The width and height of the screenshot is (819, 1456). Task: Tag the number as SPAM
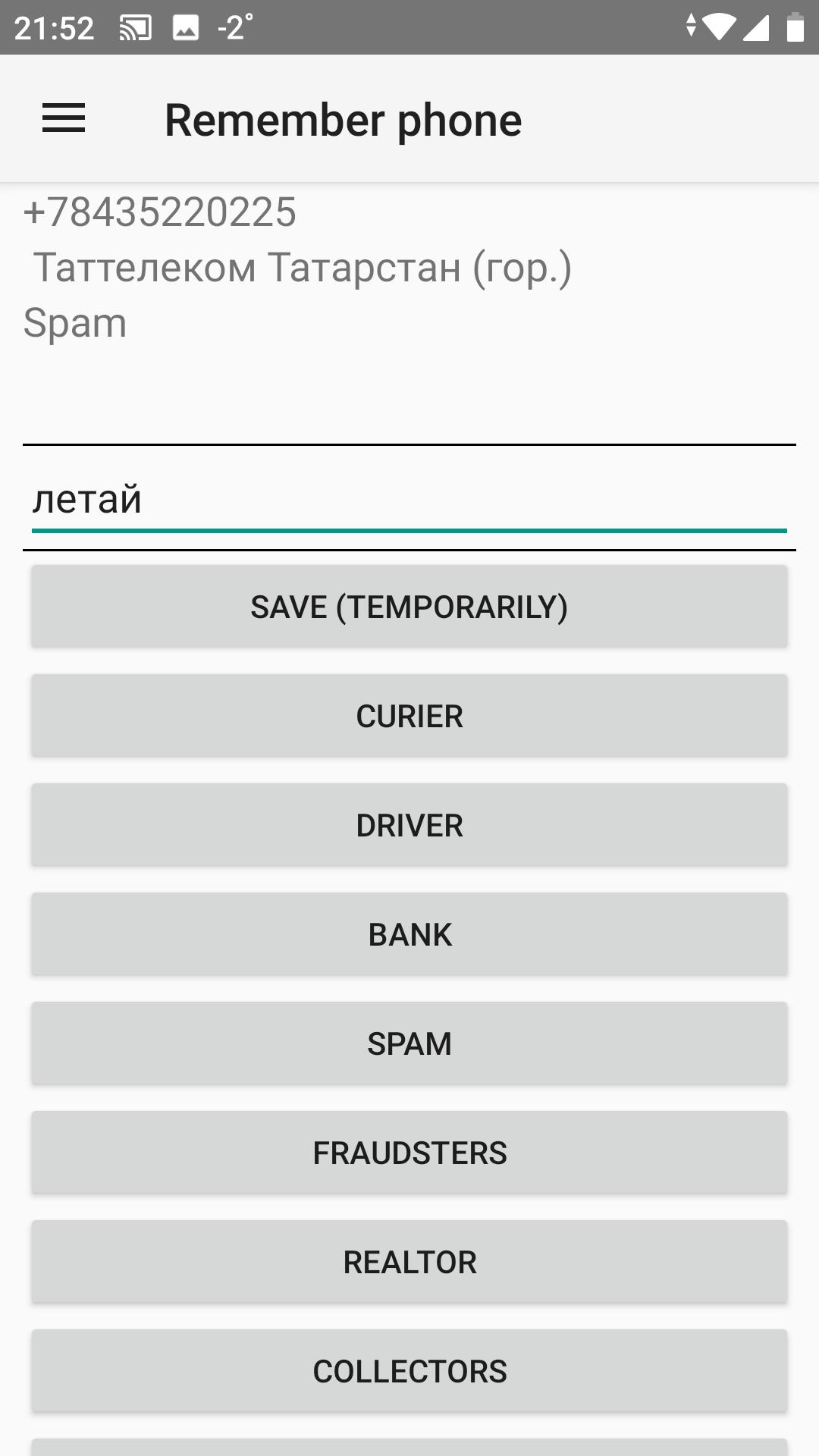click(x=409, y=1043)
